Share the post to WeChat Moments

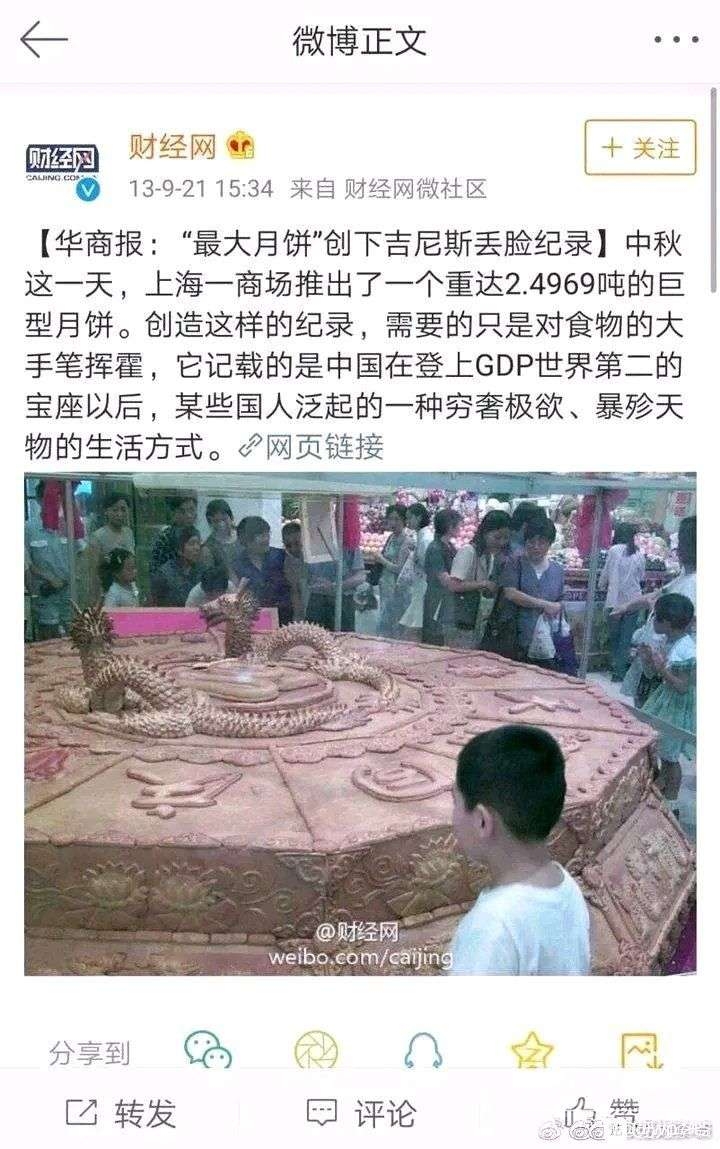(316, 1050)
